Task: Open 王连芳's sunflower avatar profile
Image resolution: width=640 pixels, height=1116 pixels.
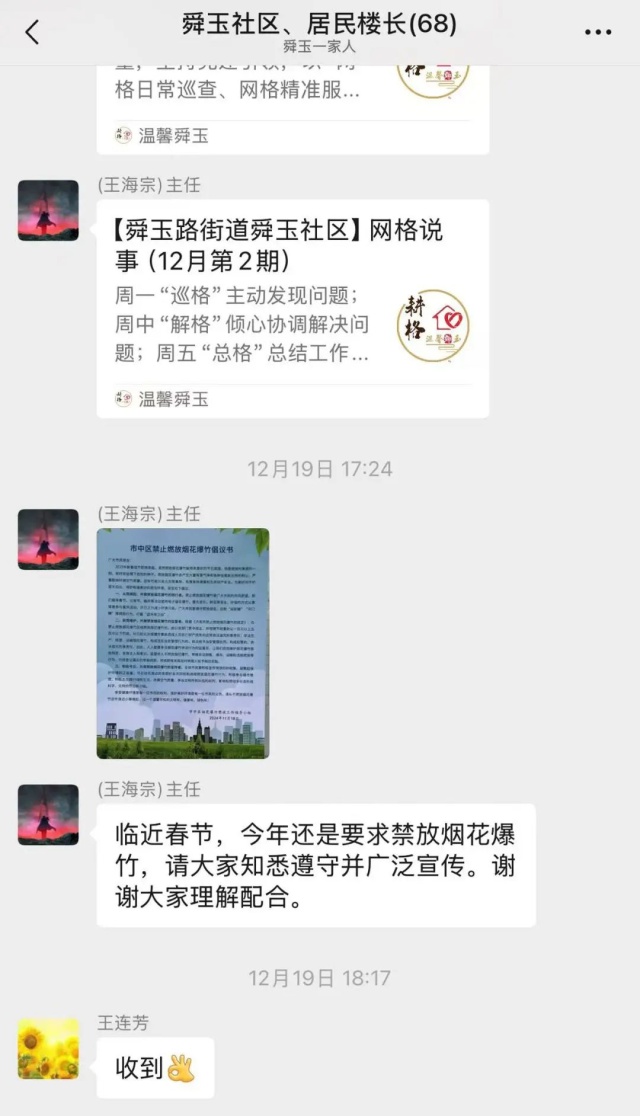Action: pyautogui.click(x=48, y=1049)
